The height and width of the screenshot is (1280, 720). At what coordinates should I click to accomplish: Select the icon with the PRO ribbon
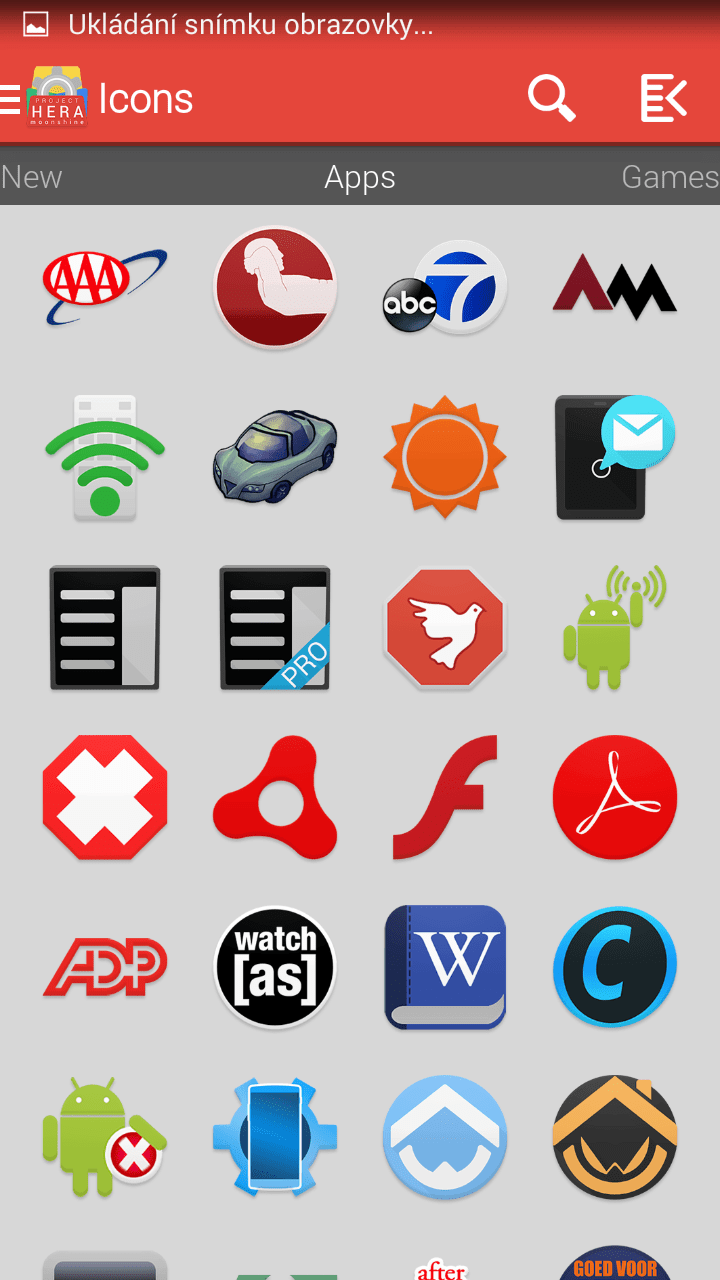tap(275, 628)
